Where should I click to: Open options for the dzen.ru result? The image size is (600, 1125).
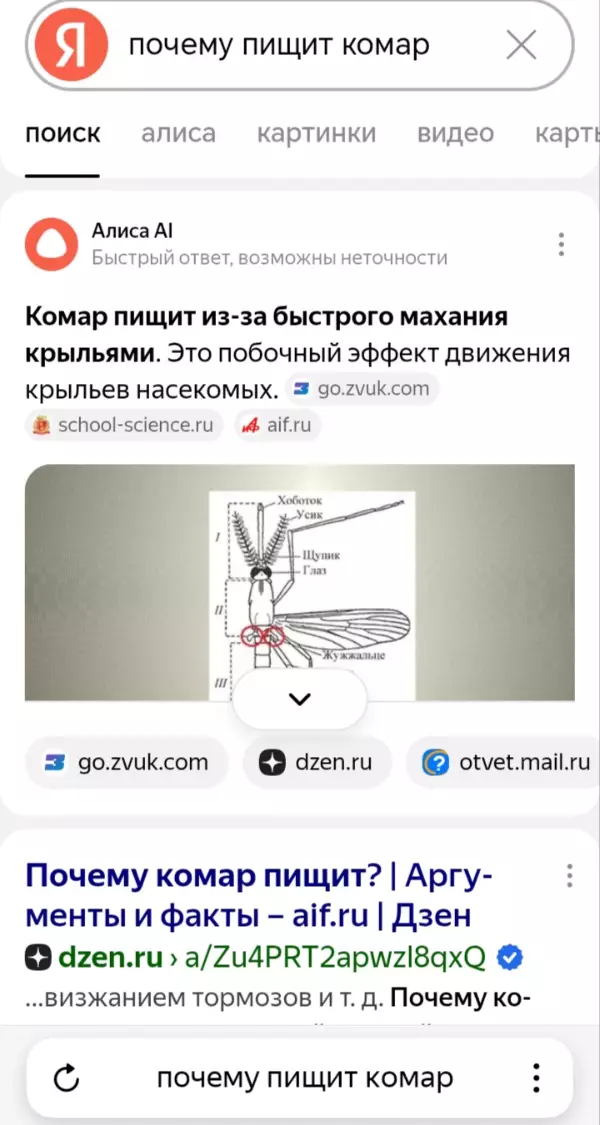click(569, 876)
